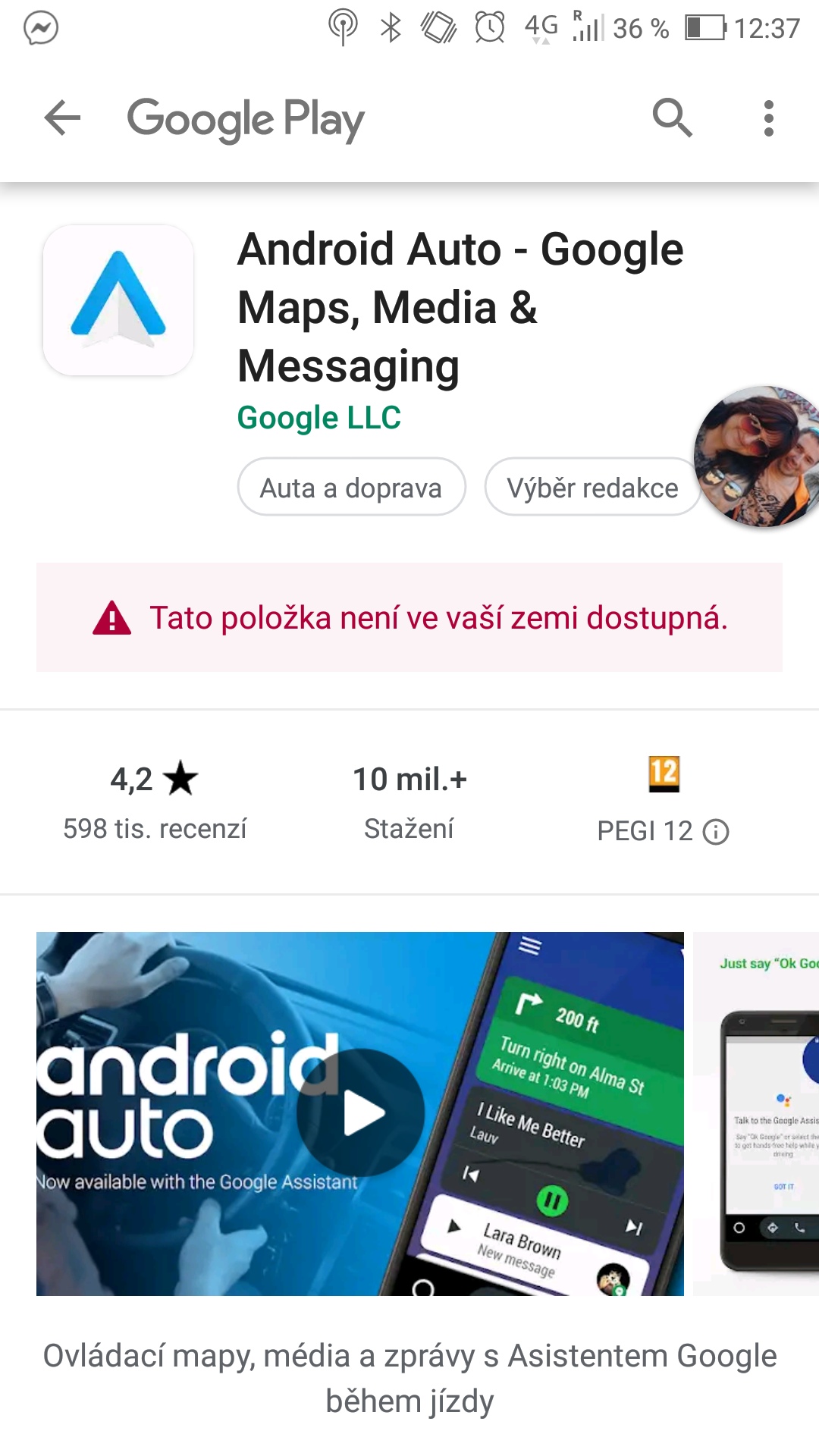The image size is (819, 1456).
Task: Open developer Google LLC page
Action: point(318,418)
